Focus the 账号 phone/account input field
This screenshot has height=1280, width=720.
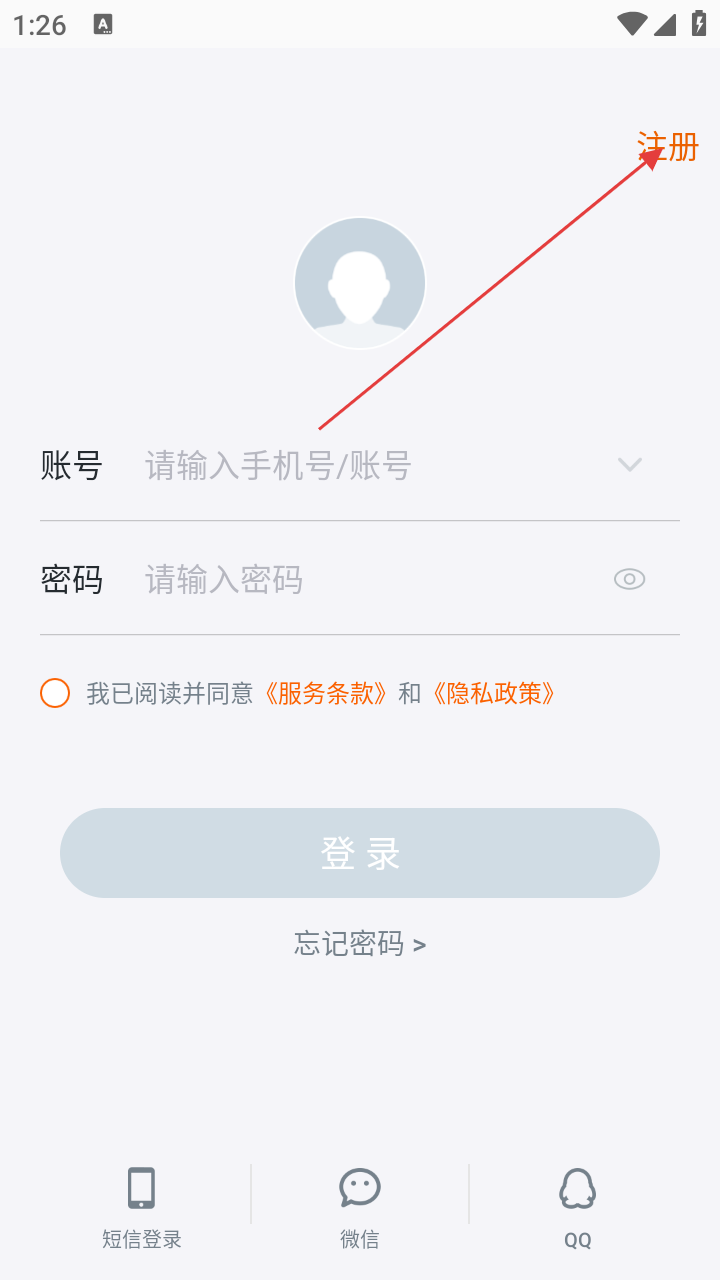[370, 465]
